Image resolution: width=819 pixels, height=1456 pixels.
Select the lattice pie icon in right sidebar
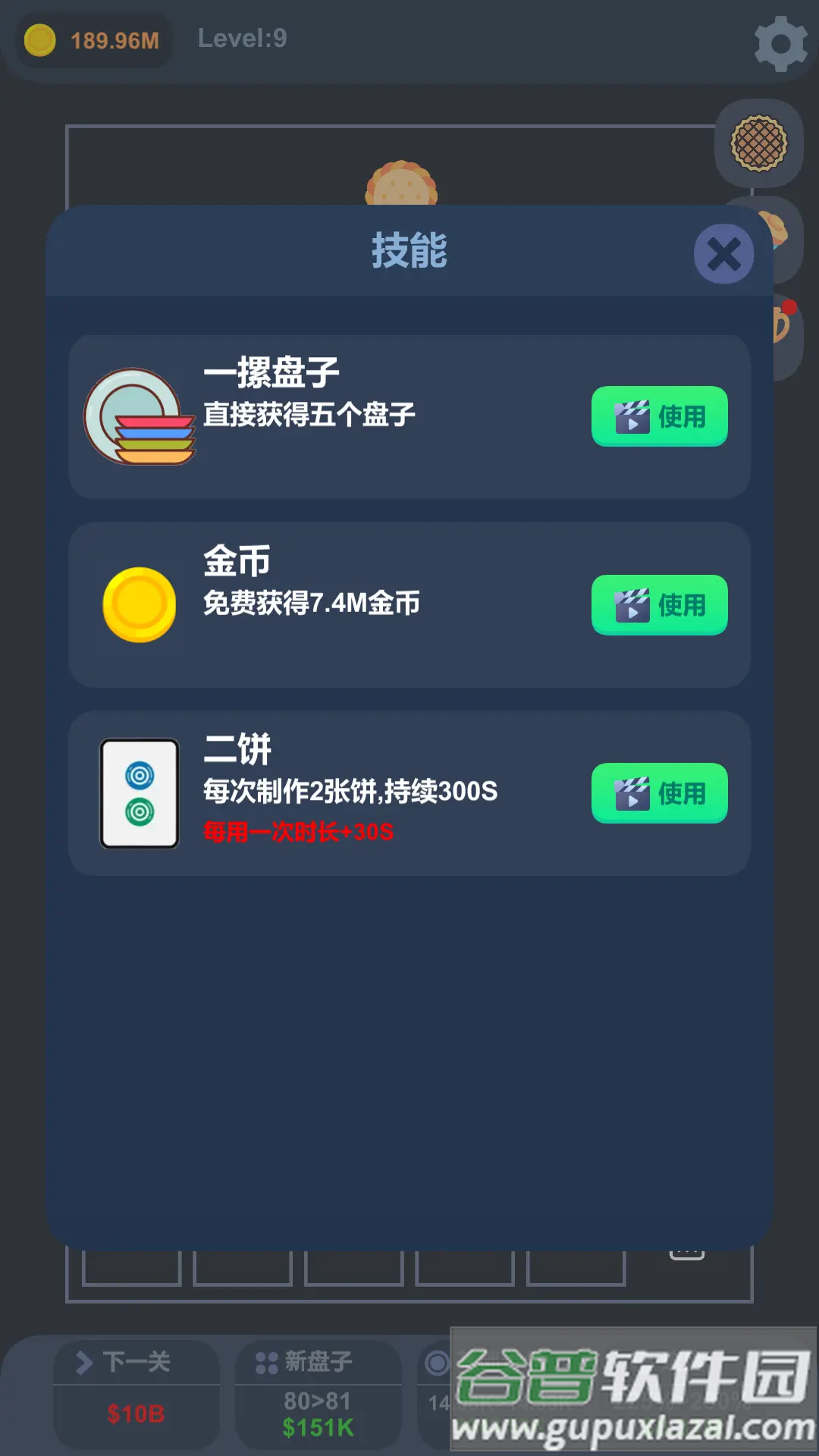[x=758, y=144]
